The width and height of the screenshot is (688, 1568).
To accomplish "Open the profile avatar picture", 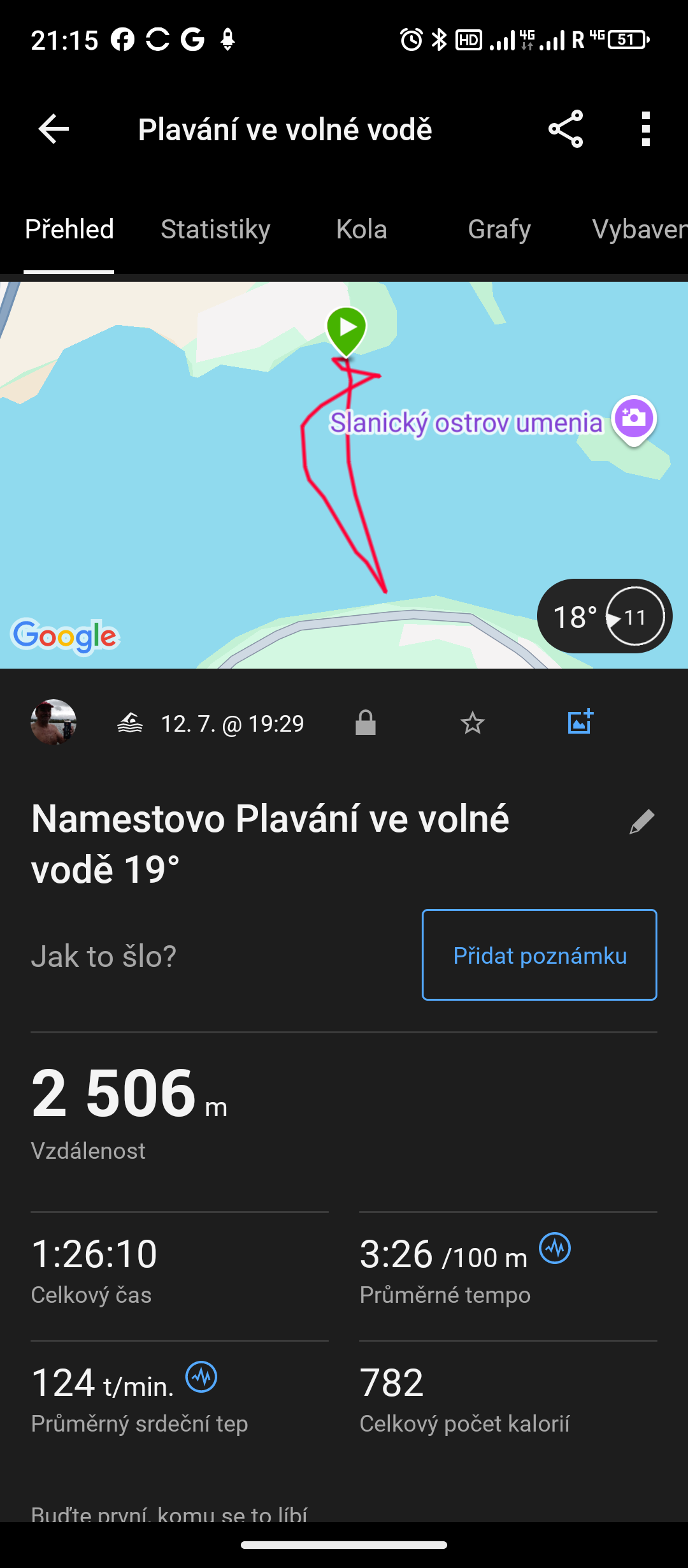I will coord(54,722).
